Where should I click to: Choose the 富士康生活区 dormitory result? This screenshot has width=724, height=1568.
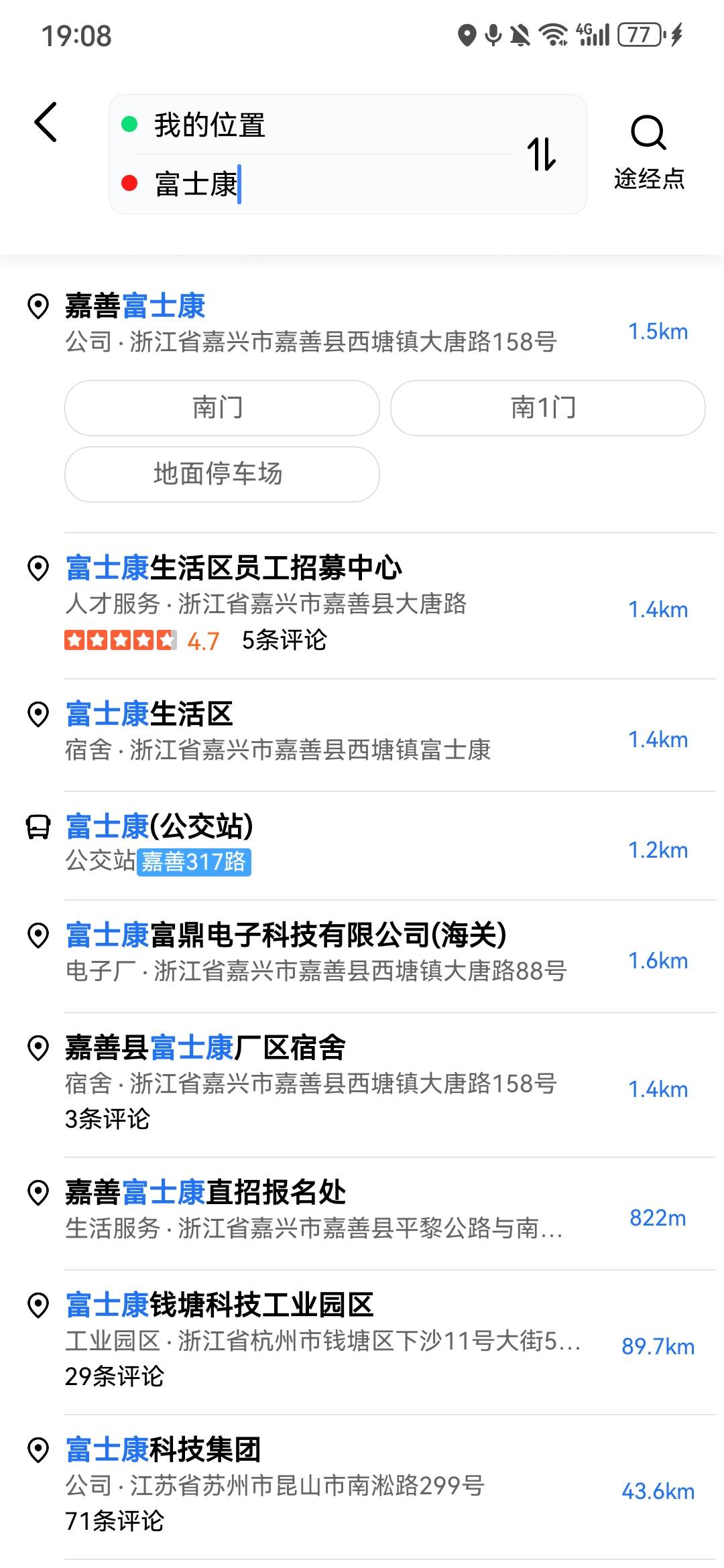pos(362,734)
